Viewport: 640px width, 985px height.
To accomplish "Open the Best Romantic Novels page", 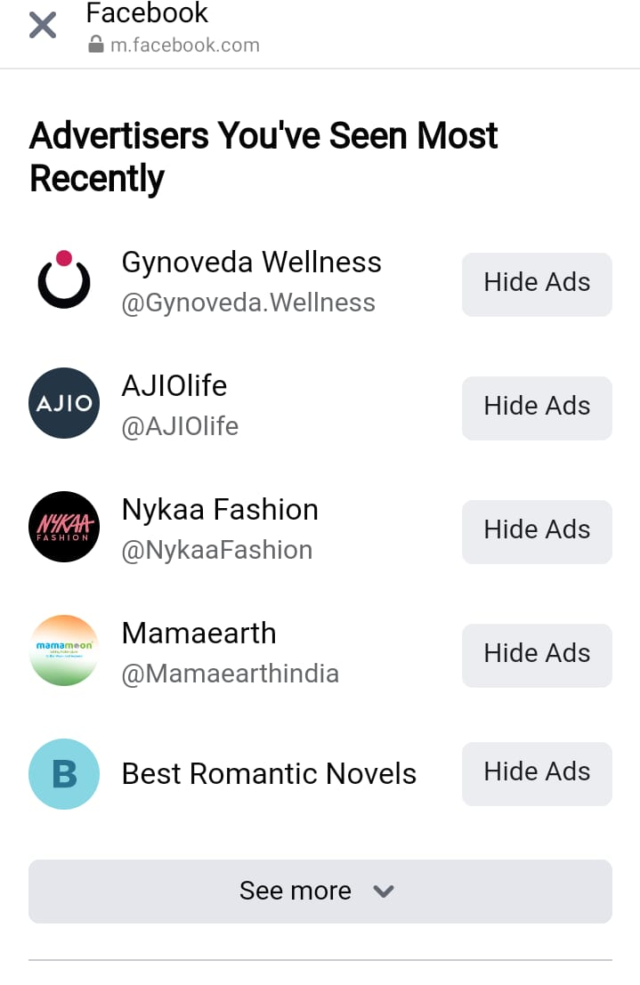I will pyautogui.click(x=269, y=774).
